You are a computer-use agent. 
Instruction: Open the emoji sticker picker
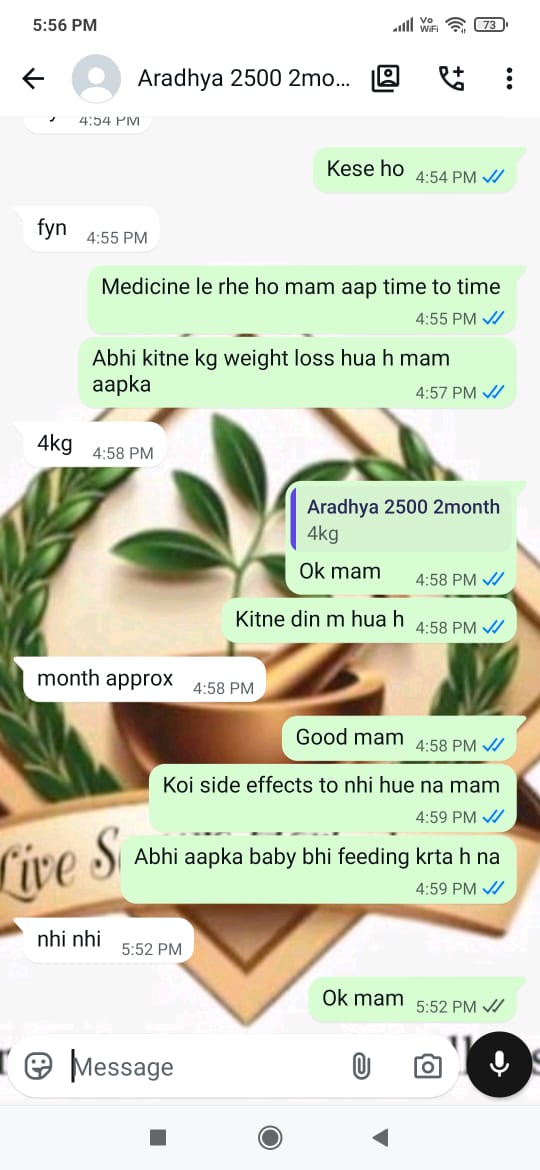39,1066
